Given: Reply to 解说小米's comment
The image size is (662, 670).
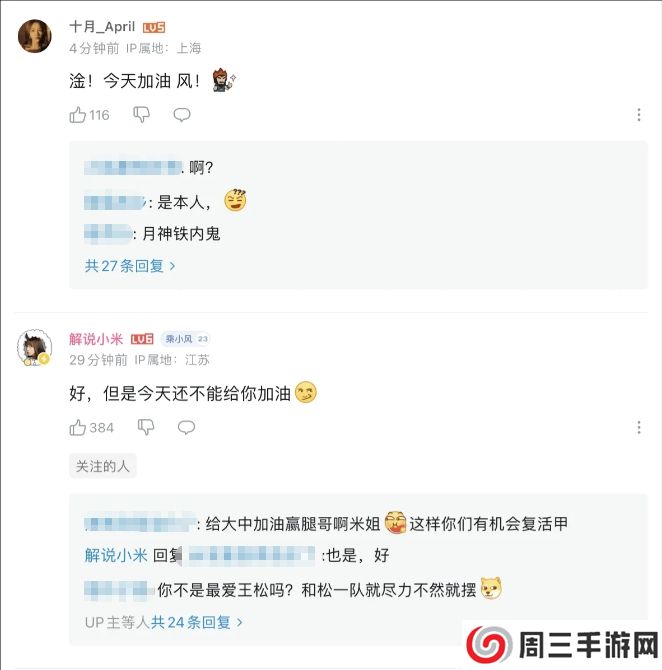Looking at the screenshot, I should point(186,427).
